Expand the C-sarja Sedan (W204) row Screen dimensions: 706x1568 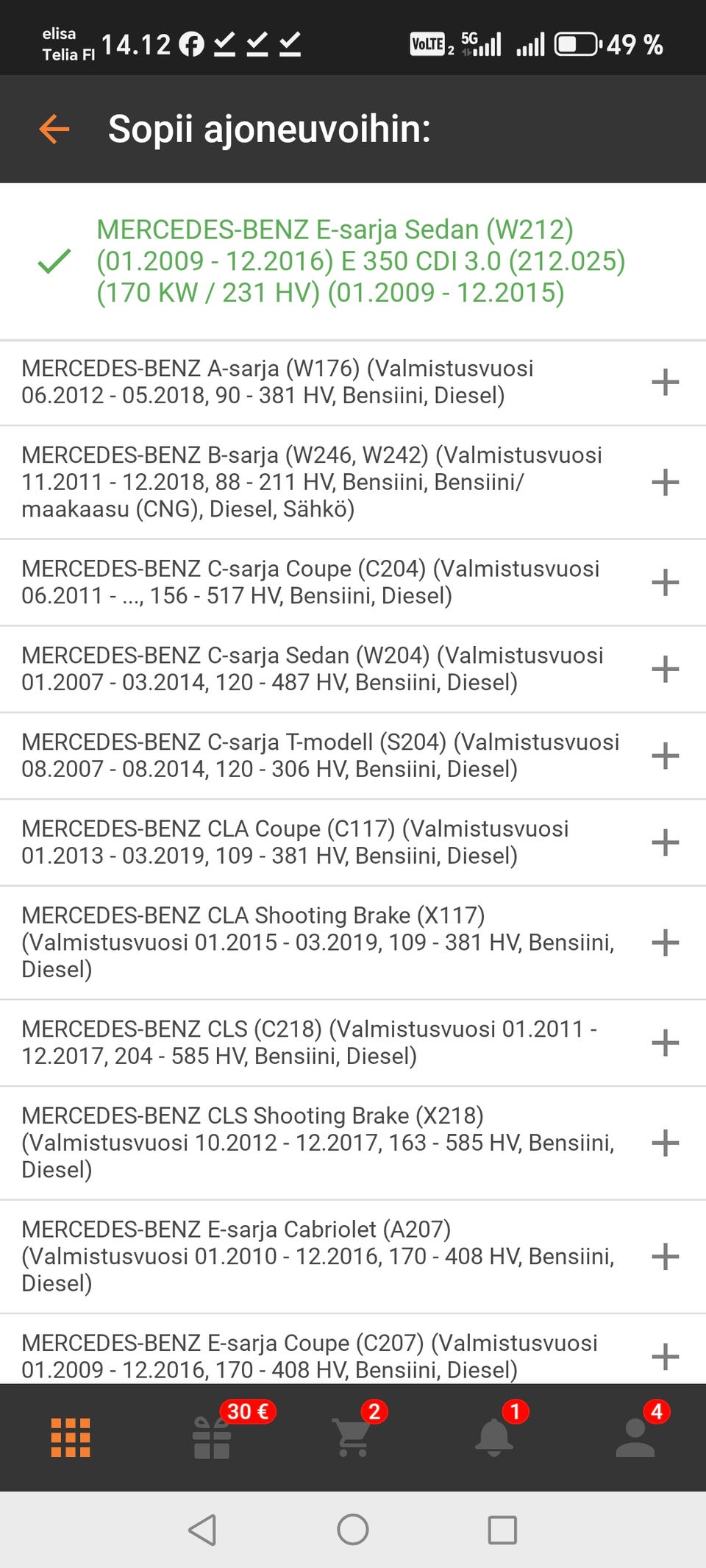[x=665, y=670]
